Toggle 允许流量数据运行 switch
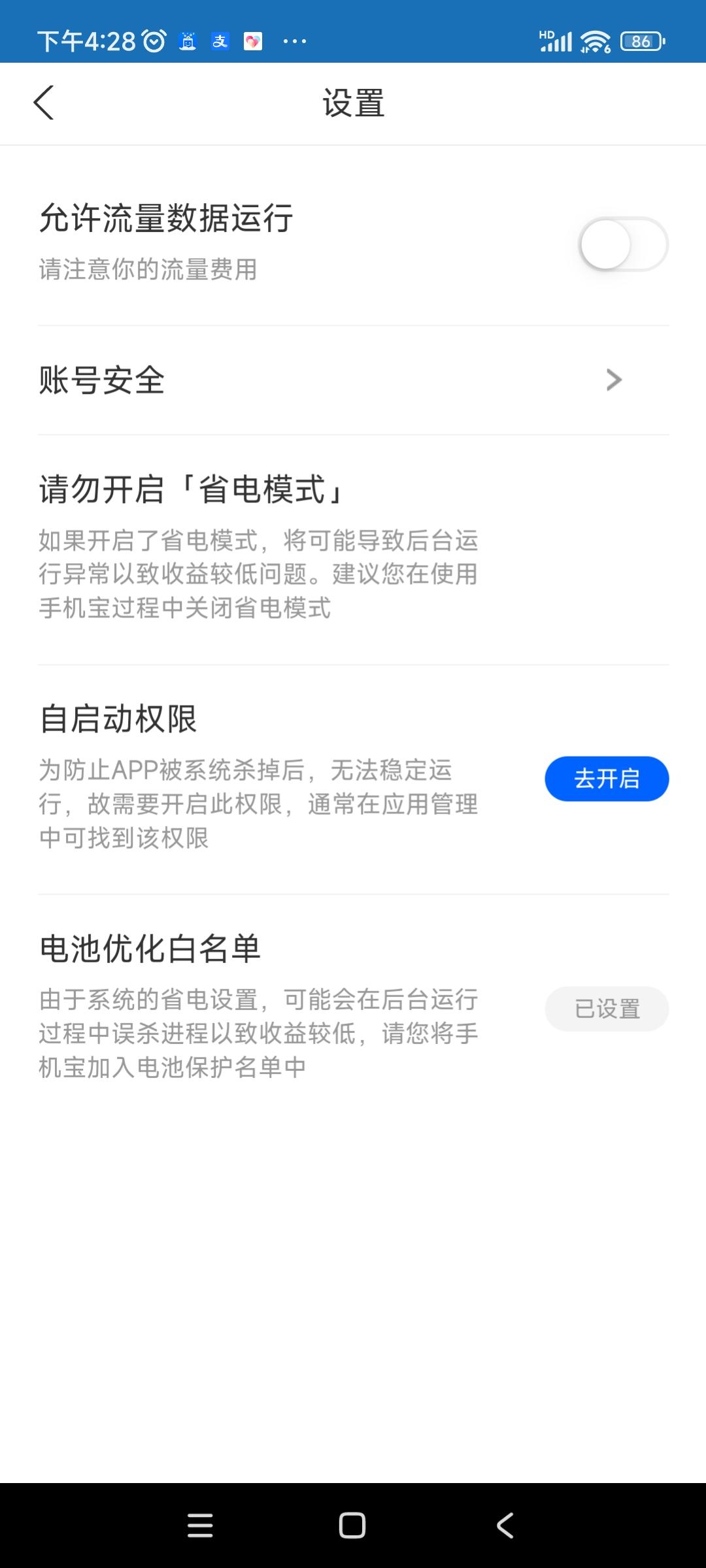This screenshot has width=706, height=1568. tap(624, 244)
